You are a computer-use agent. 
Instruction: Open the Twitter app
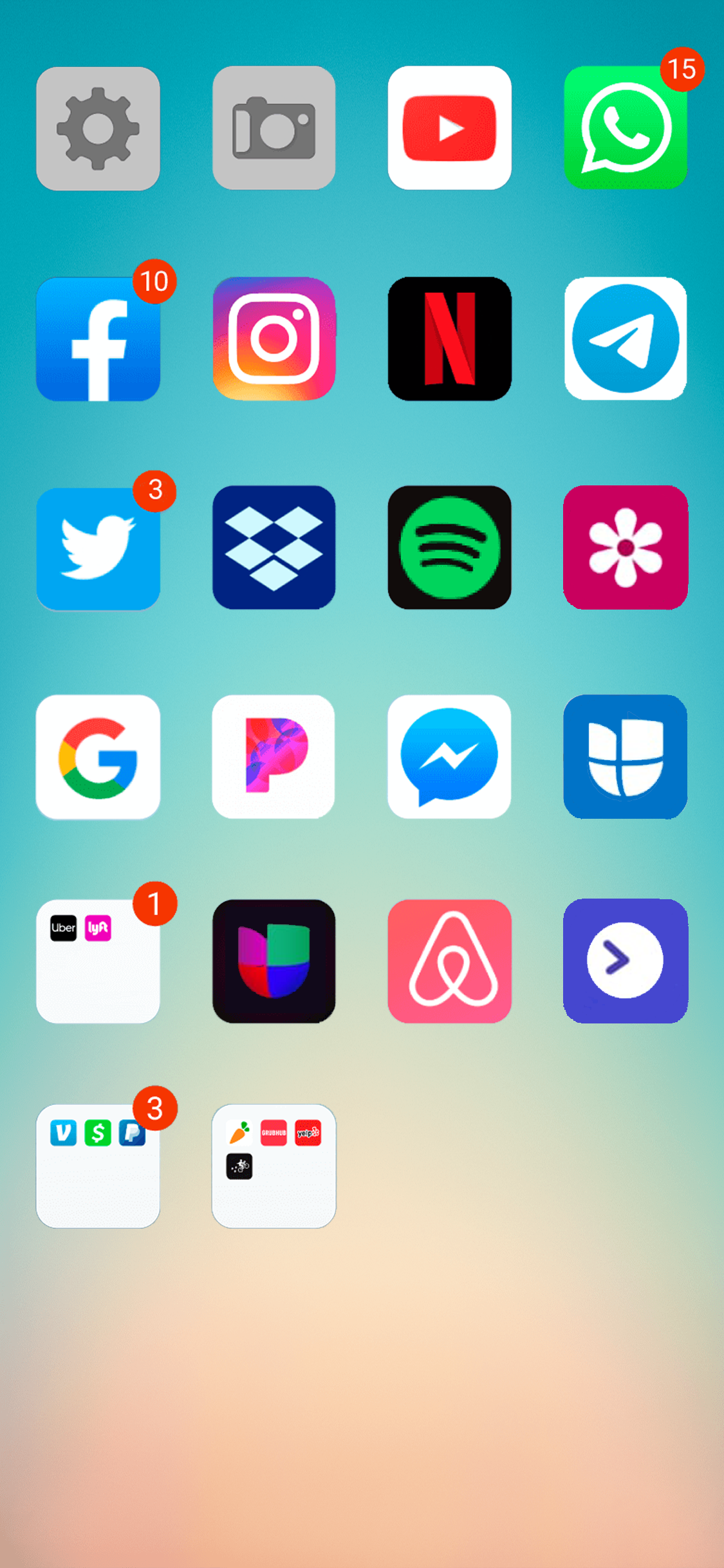click(x=98, y=548)
